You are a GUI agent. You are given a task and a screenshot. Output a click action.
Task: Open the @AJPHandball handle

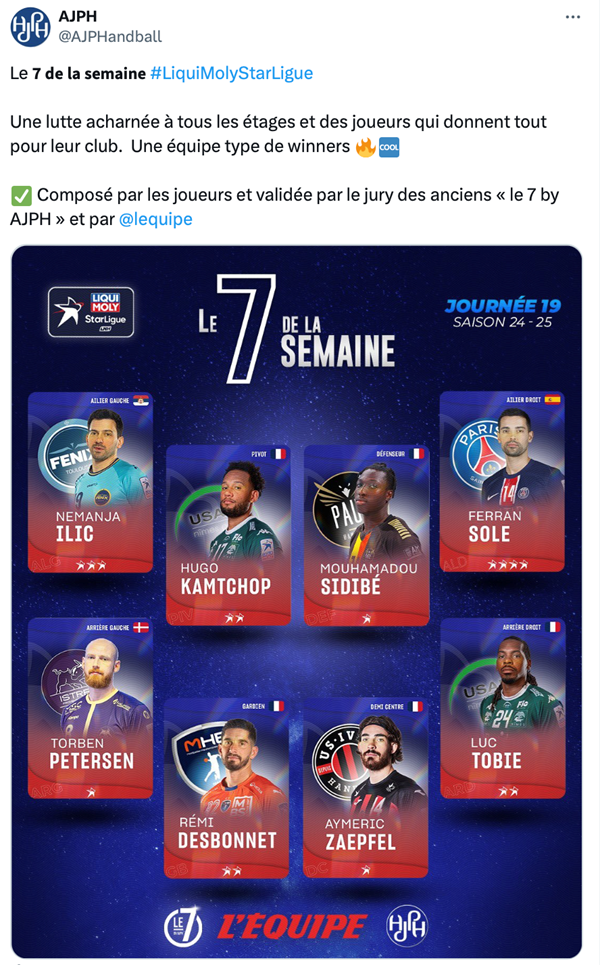coord(110,37)
